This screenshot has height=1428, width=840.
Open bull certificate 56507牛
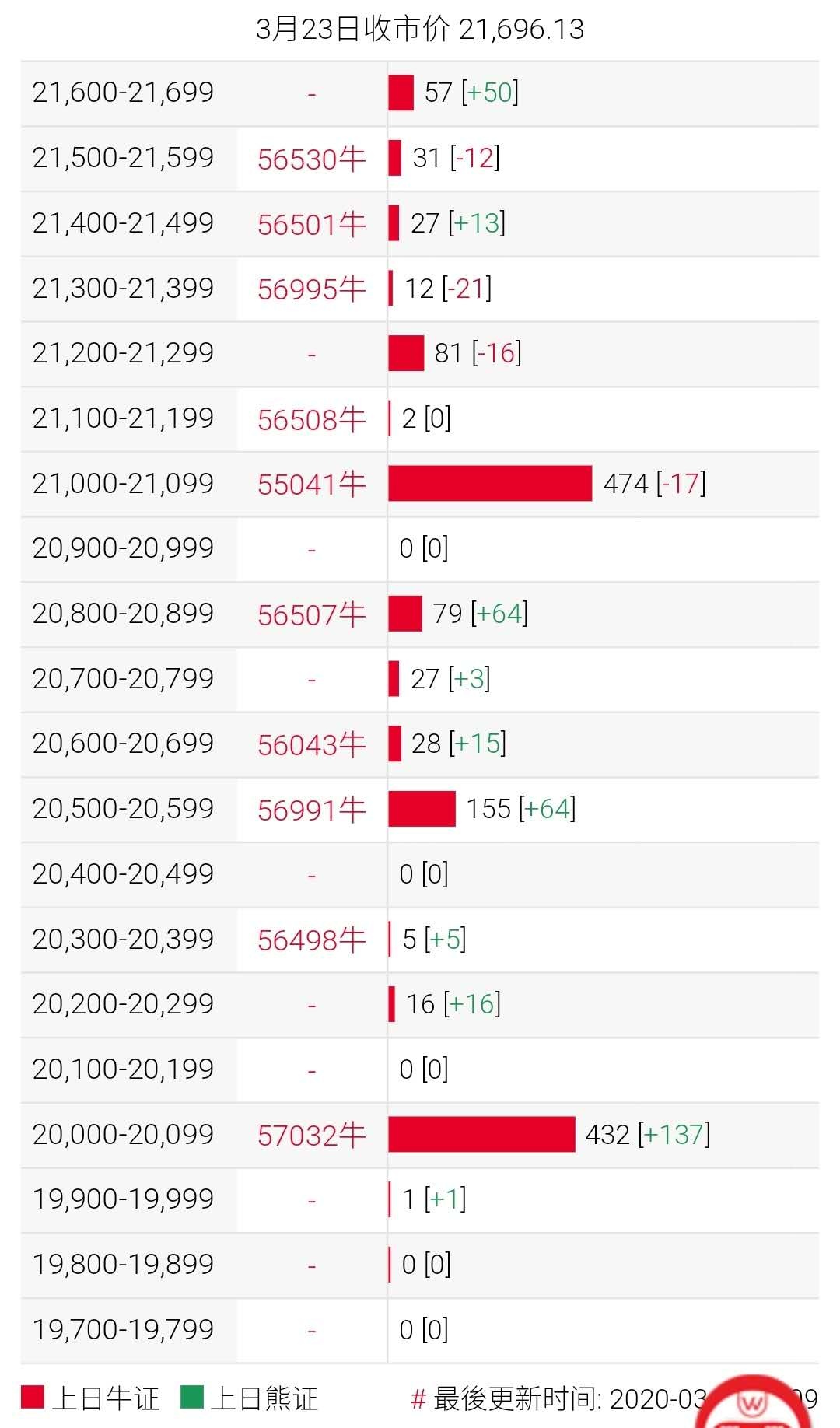(x=311, y=614)
